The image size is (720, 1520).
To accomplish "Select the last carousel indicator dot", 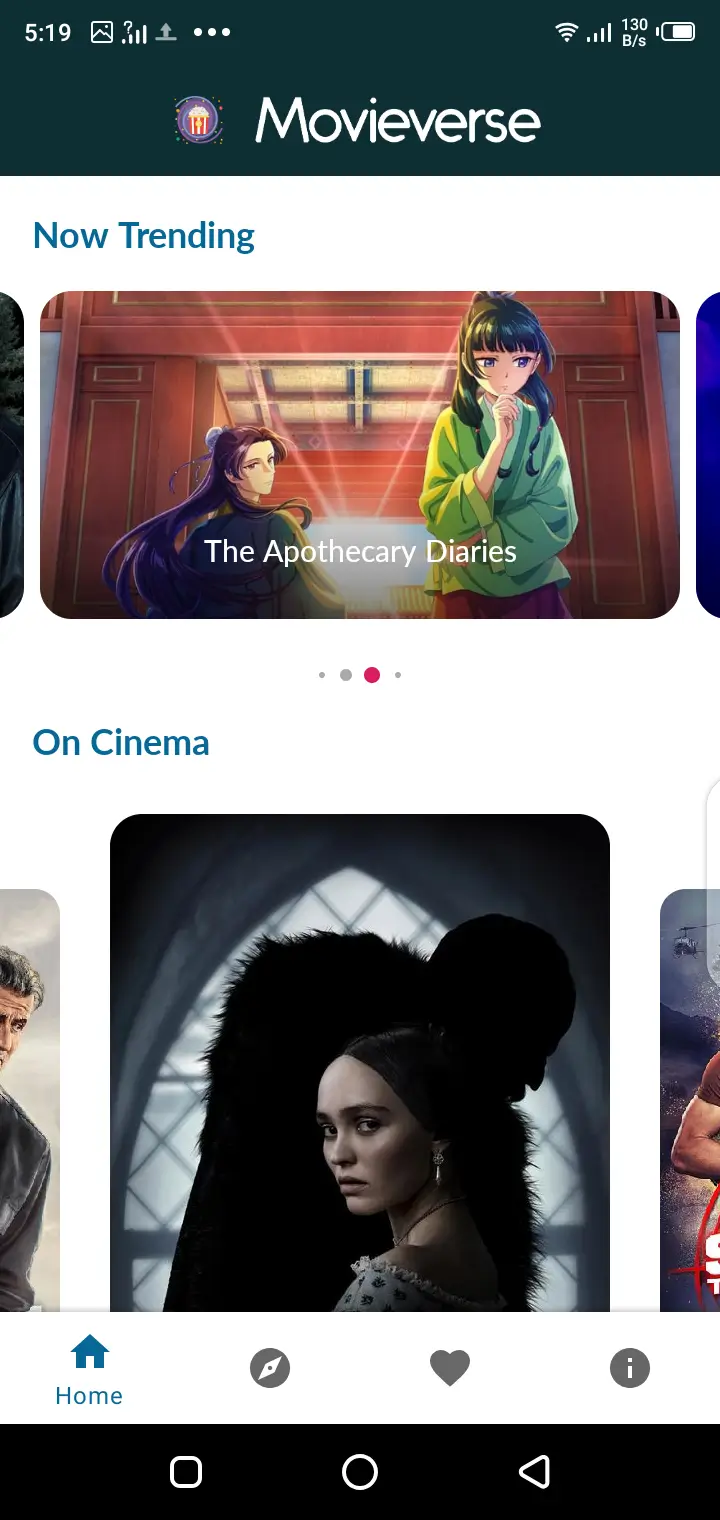I will (398, 675).
